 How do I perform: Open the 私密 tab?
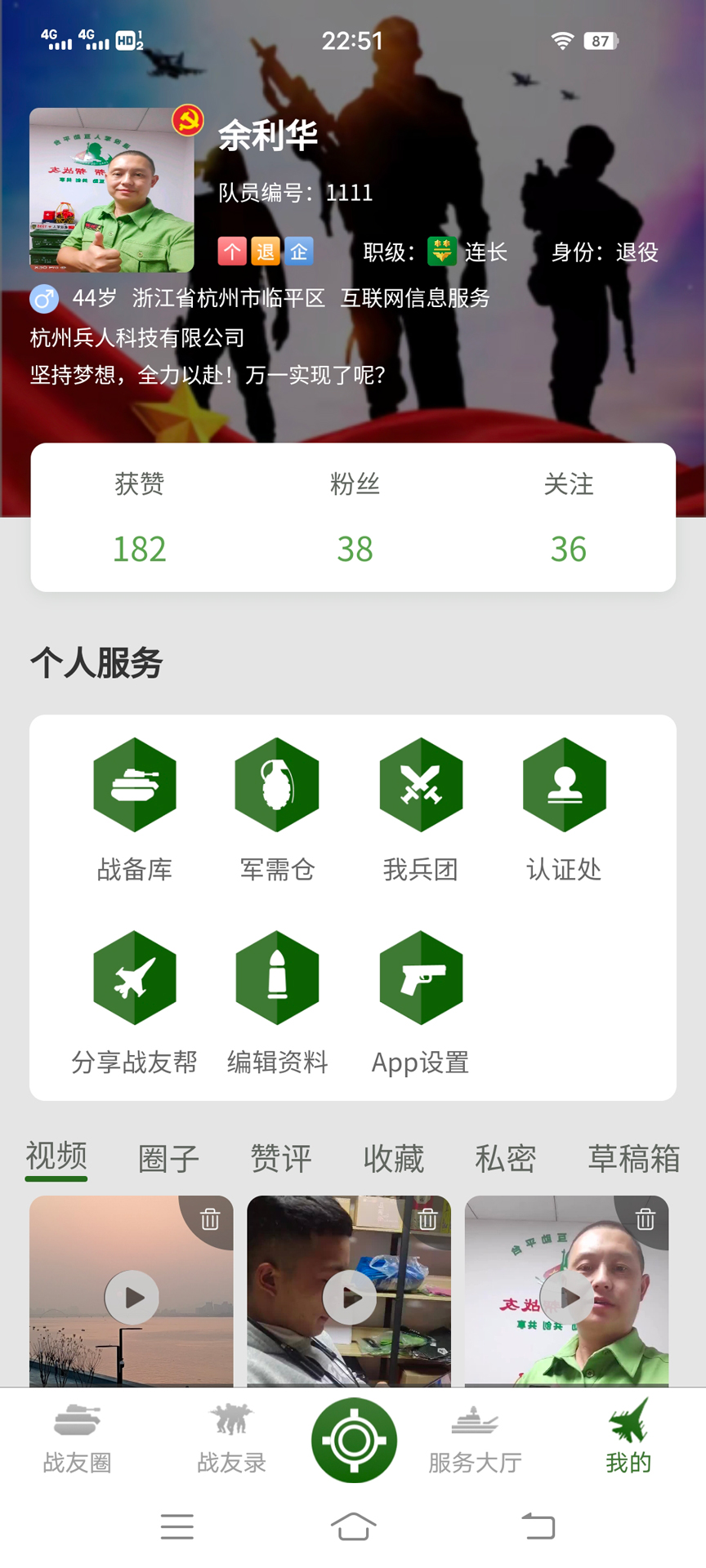505,1157
